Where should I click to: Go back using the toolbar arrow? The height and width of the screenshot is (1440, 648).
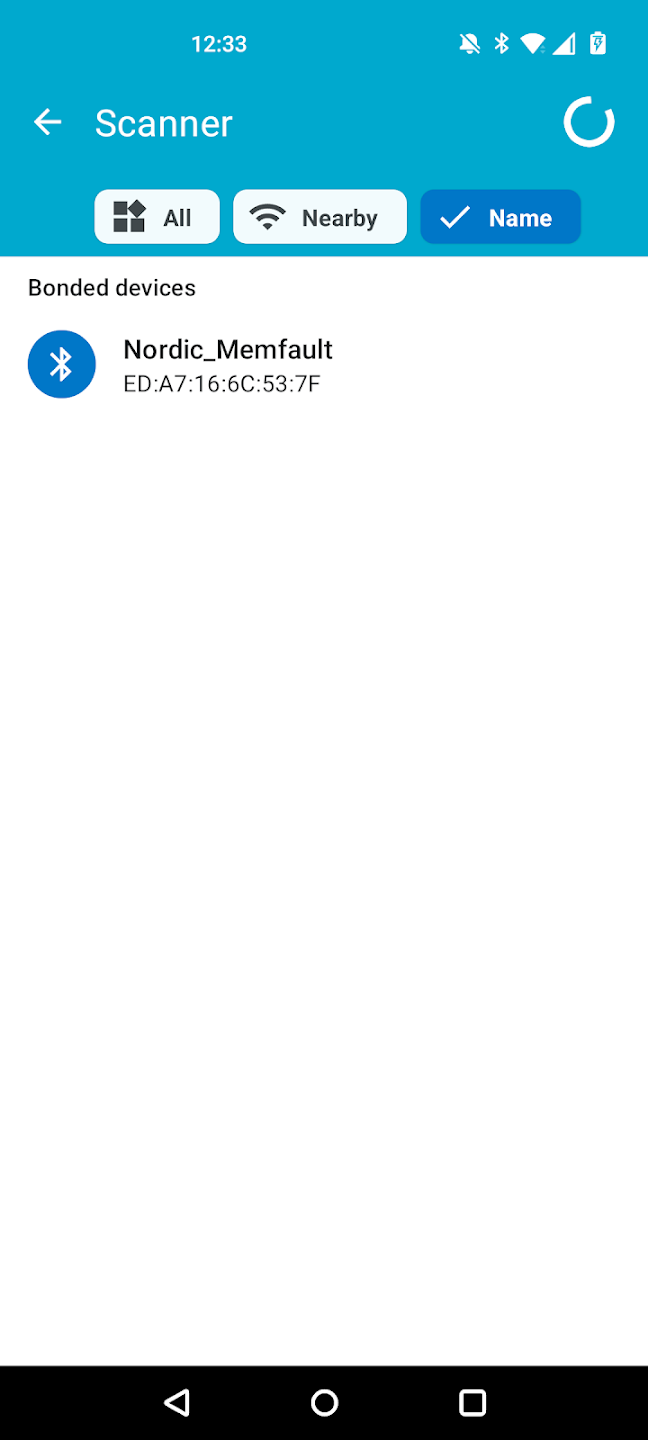[x=47, y=123]
